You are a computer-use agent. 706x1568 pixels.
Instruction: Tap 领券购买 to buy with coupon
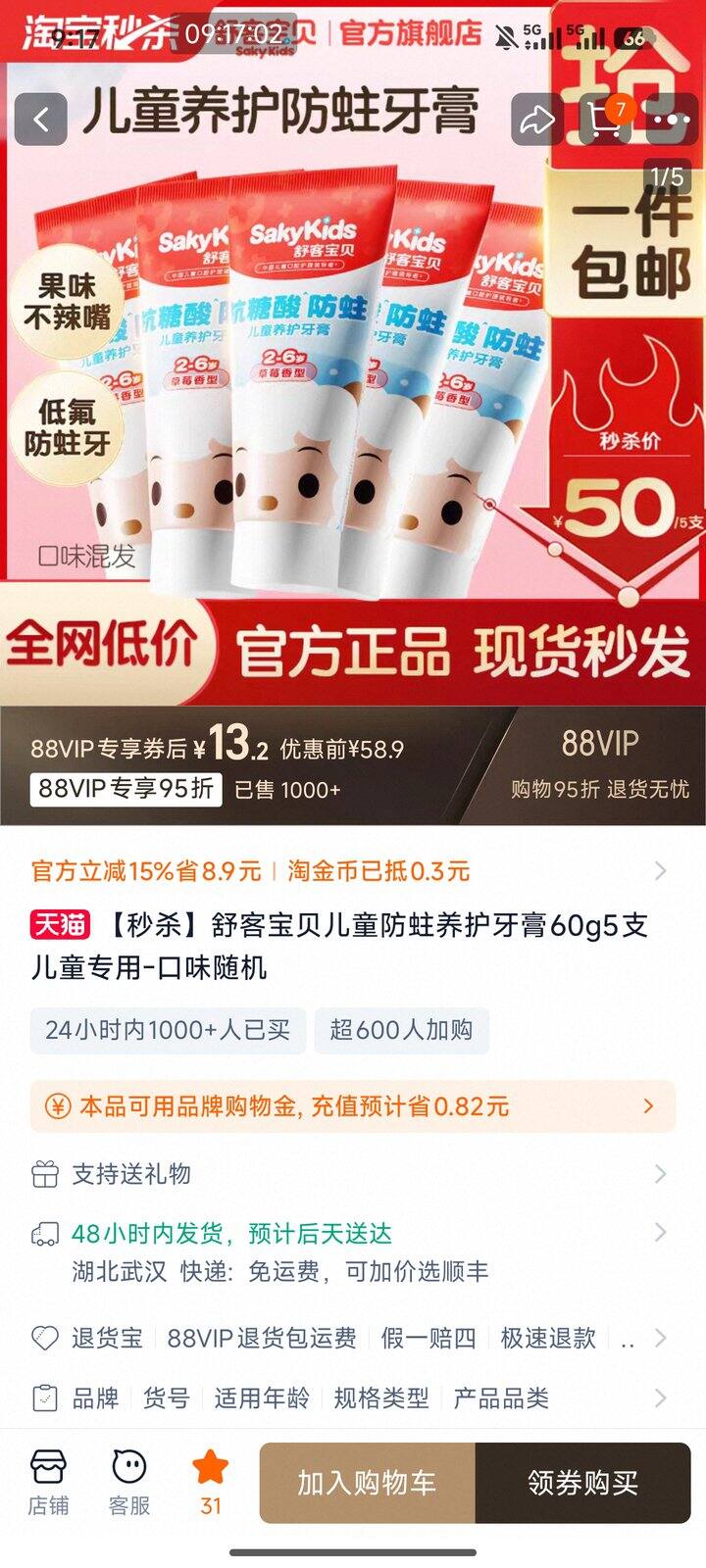click(x=583, y=1483)
